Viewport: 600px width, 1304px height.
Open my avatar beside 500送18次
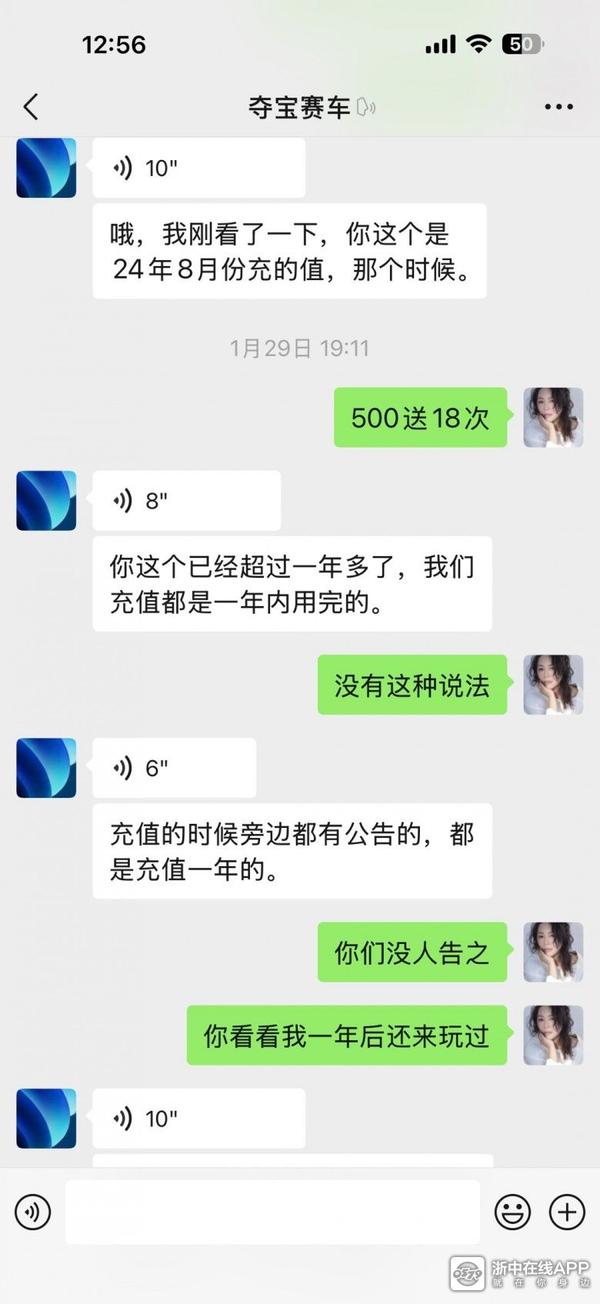[553, 417]
